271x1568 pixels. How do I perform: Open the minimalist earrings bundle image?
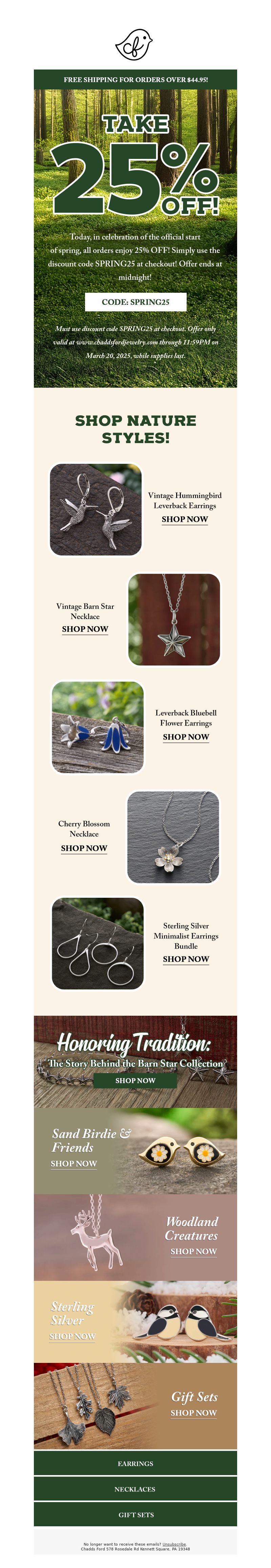pyautogui.click(x=98, y=944)
